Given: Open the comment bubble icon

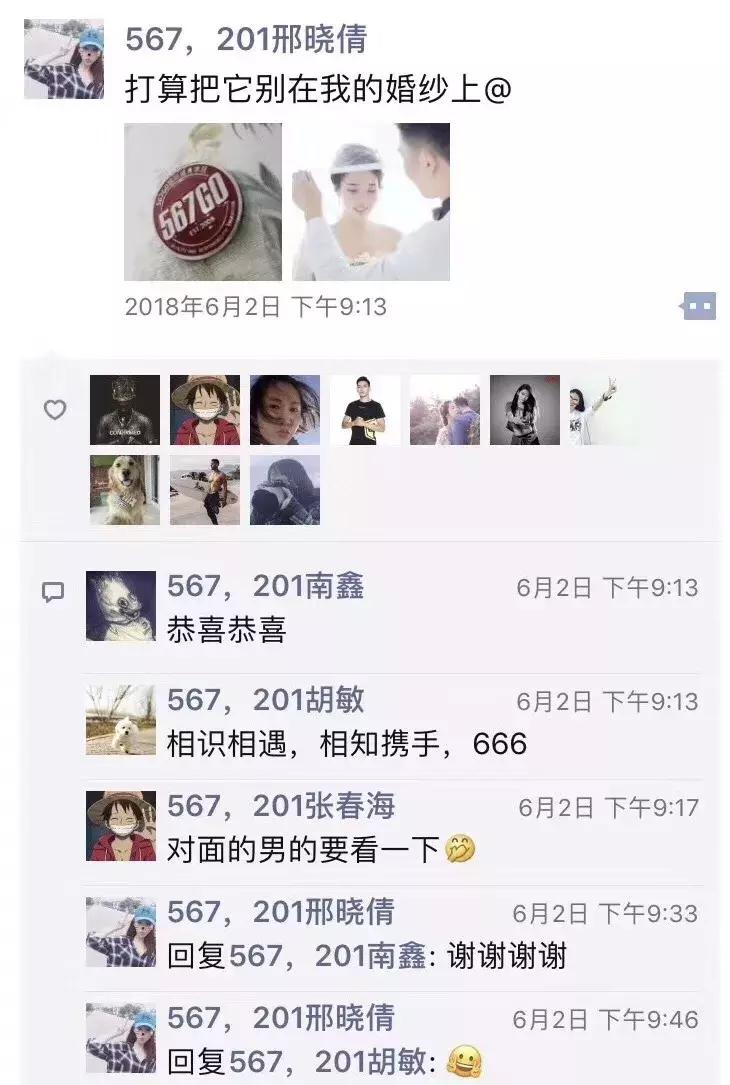Looking at the screenshot, I should (52, 593).
